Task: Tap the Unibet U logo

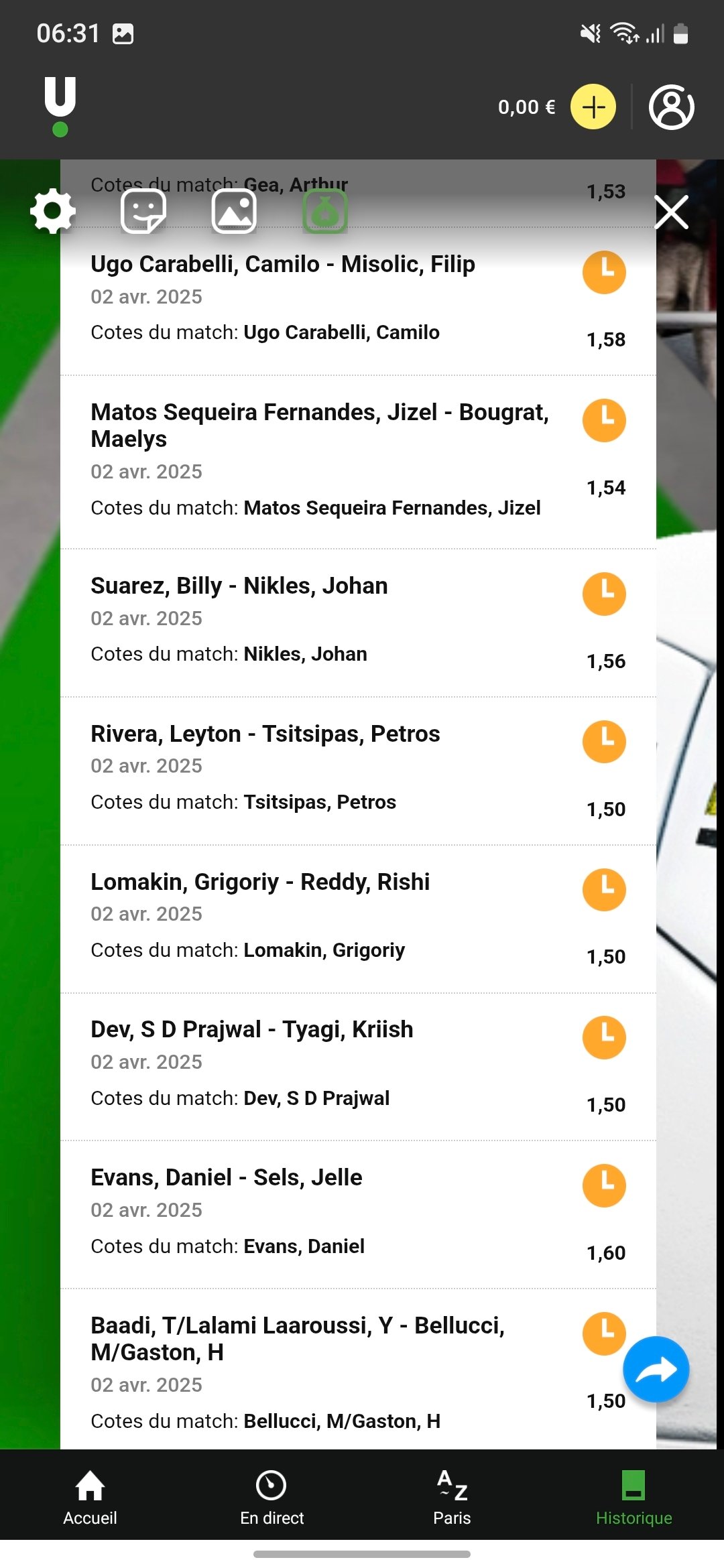Action: [60, 106]
